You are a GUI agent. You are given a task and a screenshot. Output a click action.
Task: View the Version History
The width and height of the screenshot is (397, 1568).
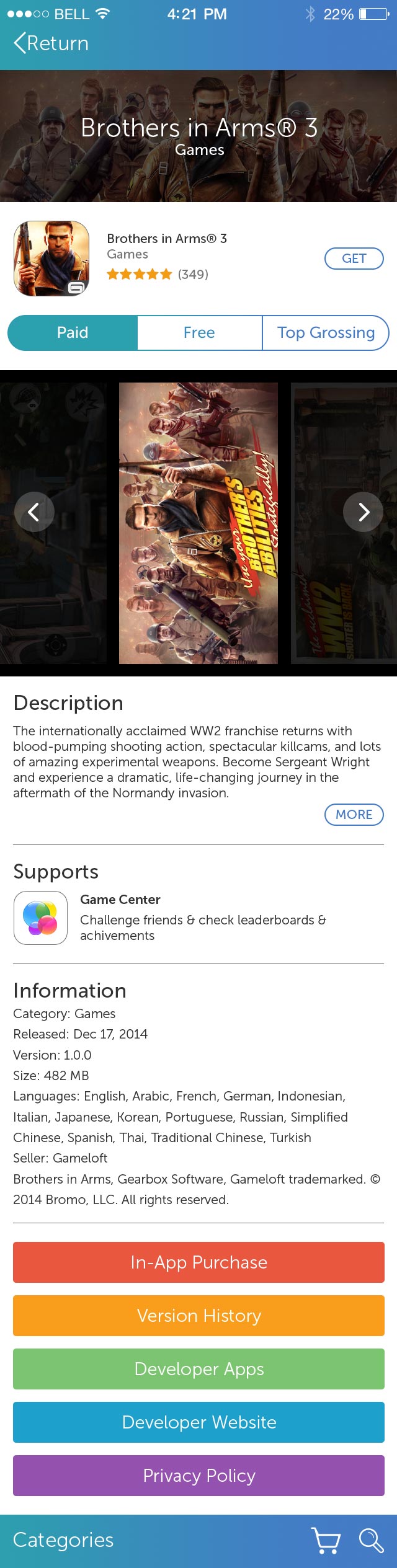pyautogui.click(x=198, y=1315)
